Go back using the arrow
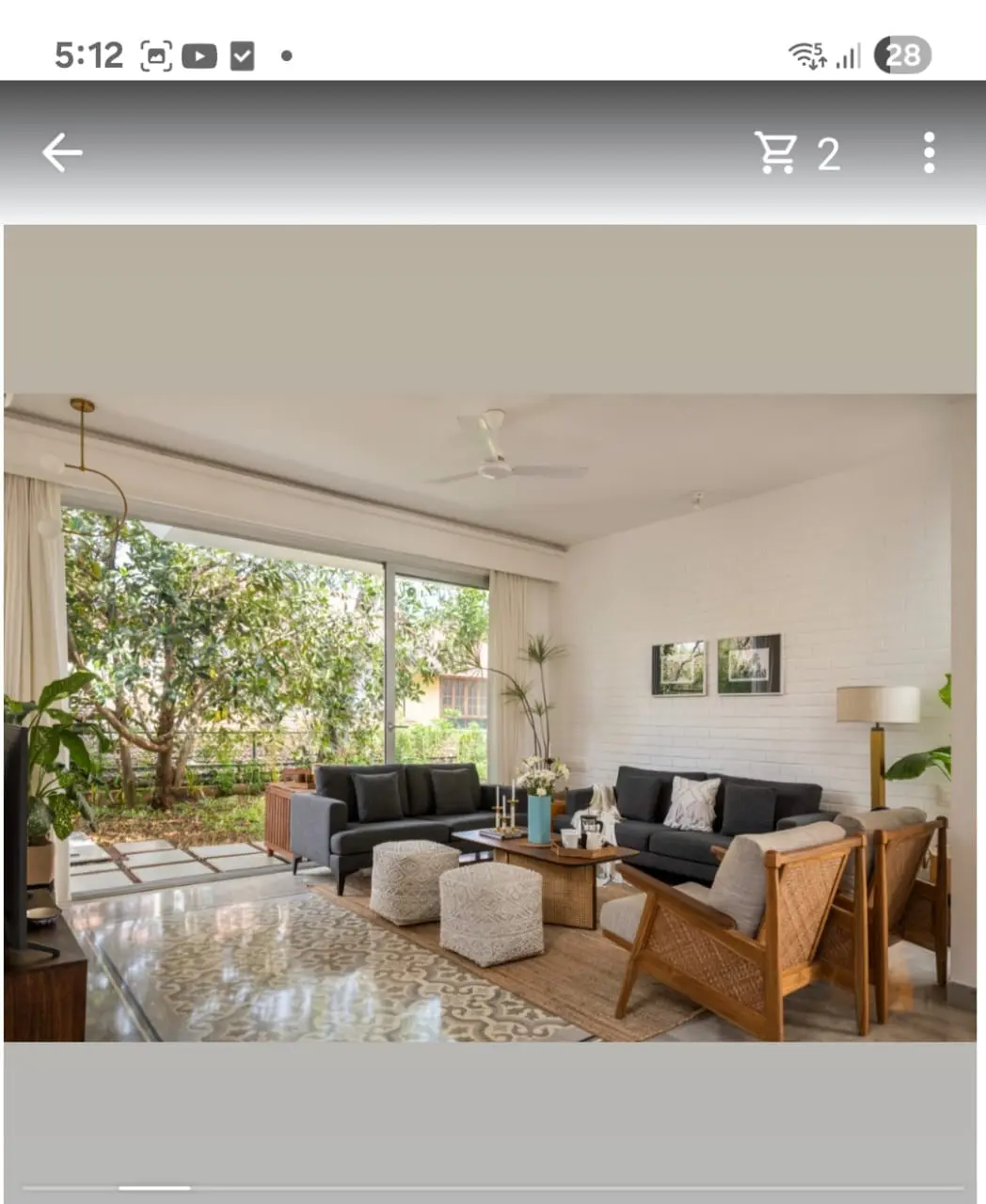The image size is (986, 1204). [x=62, y=152]
